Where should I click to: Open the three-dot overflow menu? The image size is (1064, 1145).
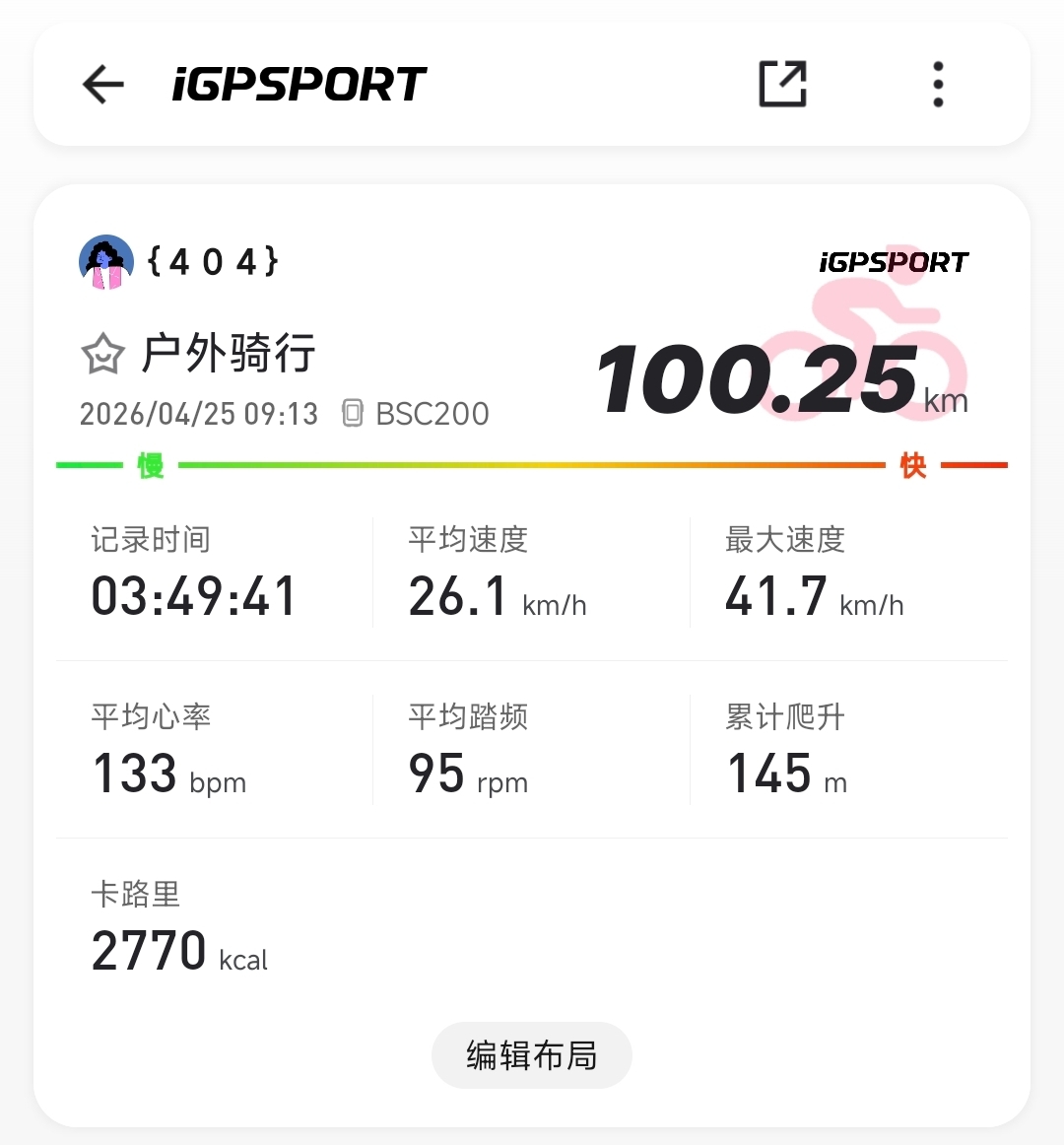pyautogui.click(x=938, y=84)
